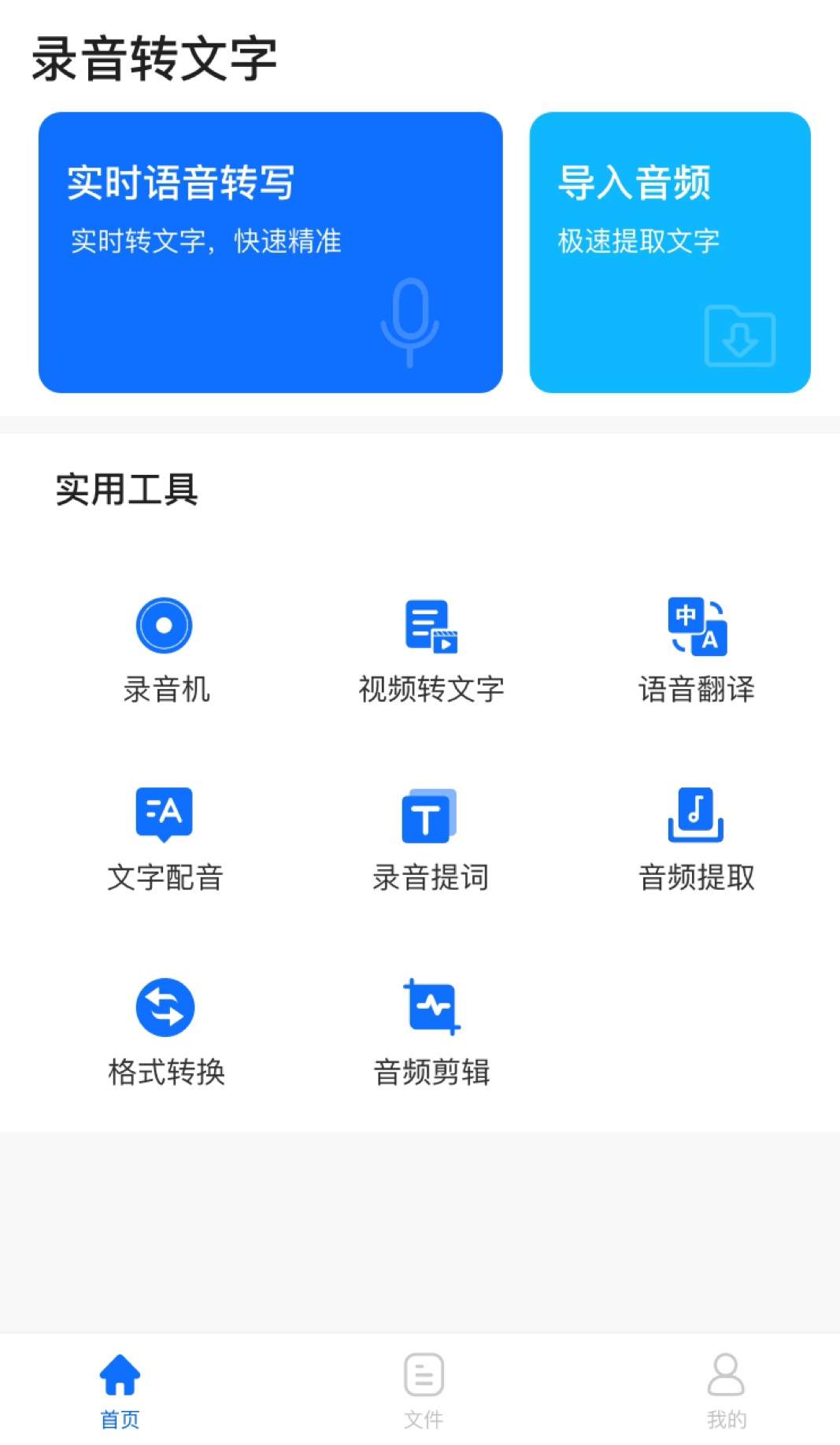
Task: Switch to the 文件 tab
Action: click(424, 1390)
